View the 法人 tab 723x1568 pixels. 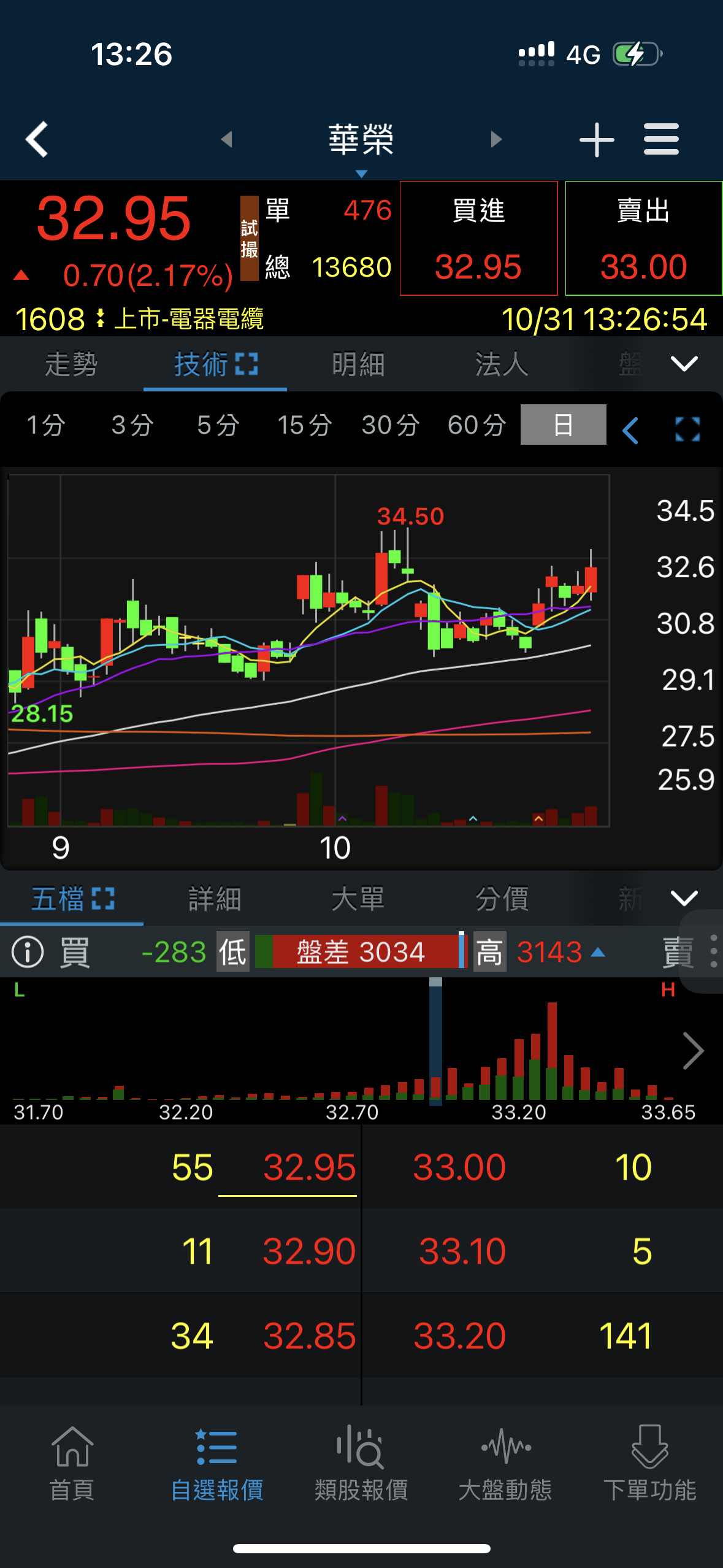502,364
